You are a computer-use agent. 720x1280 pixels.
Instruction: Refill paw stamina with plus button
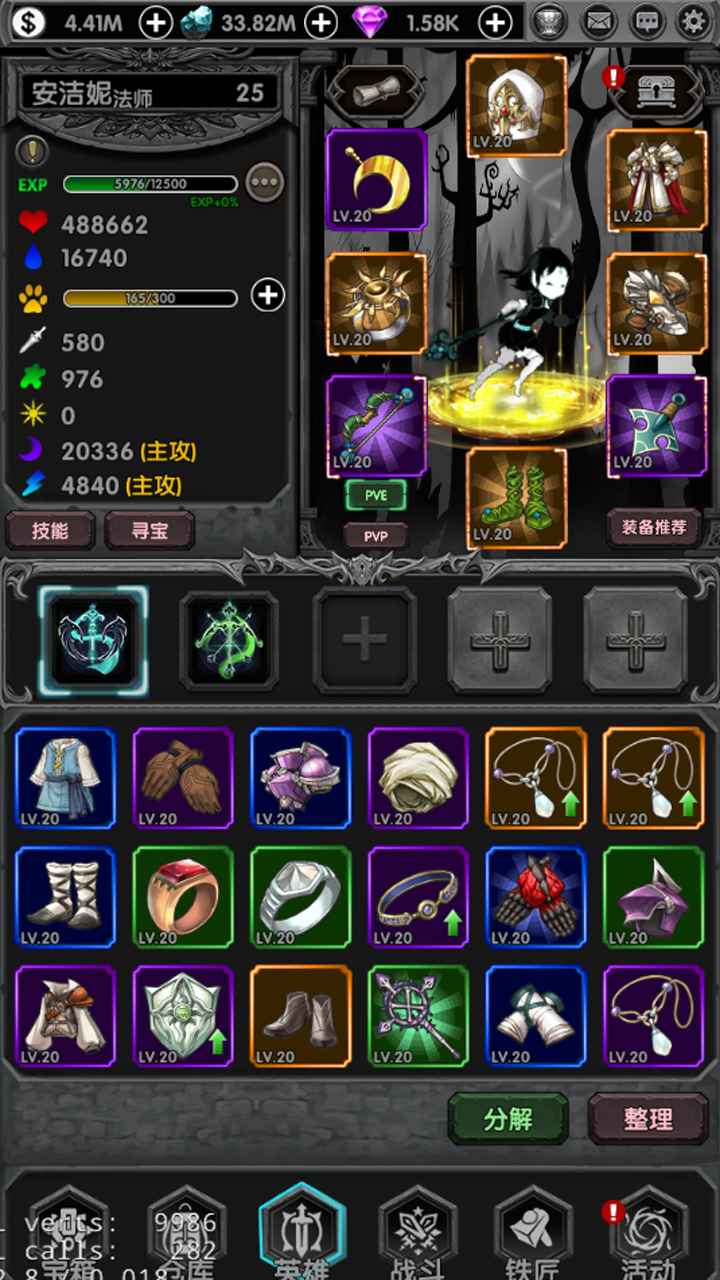pyautogui.click(x=267, y=296)
